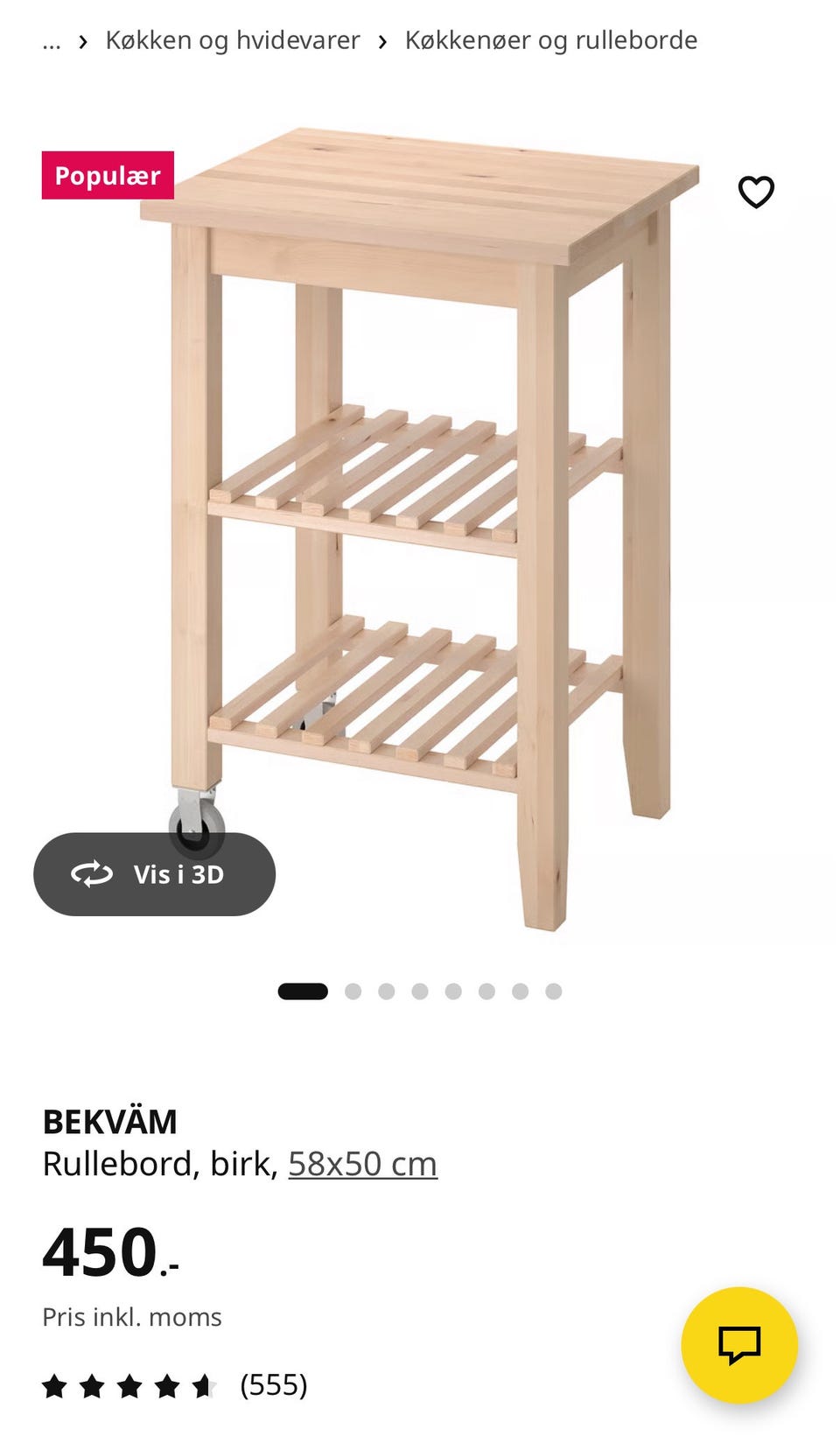Expand the collapsed breadcrumb ellipsis

point(52,40)
